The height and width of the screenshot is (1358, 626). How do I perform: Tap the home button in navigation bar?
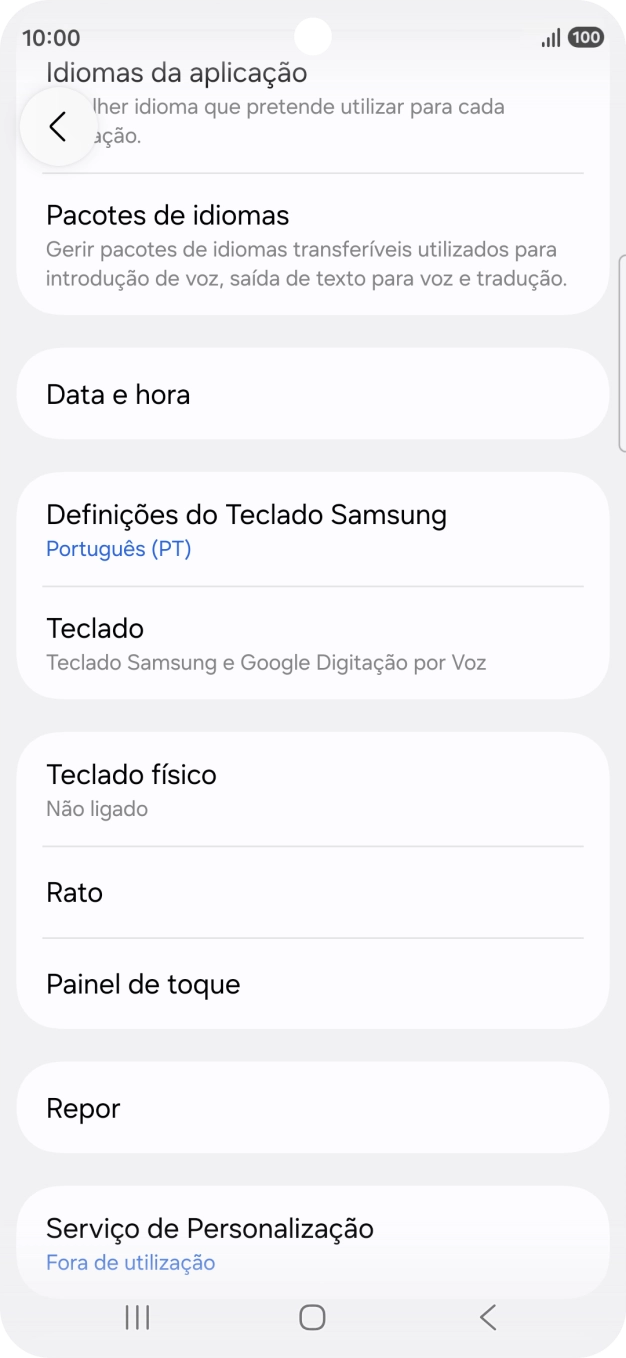point(312,1318)
